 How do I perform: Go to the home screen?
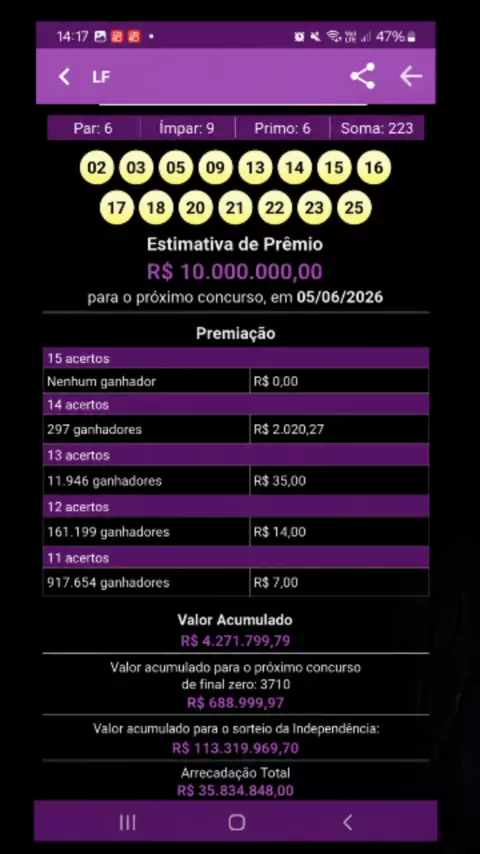click(x=236, y=822)
